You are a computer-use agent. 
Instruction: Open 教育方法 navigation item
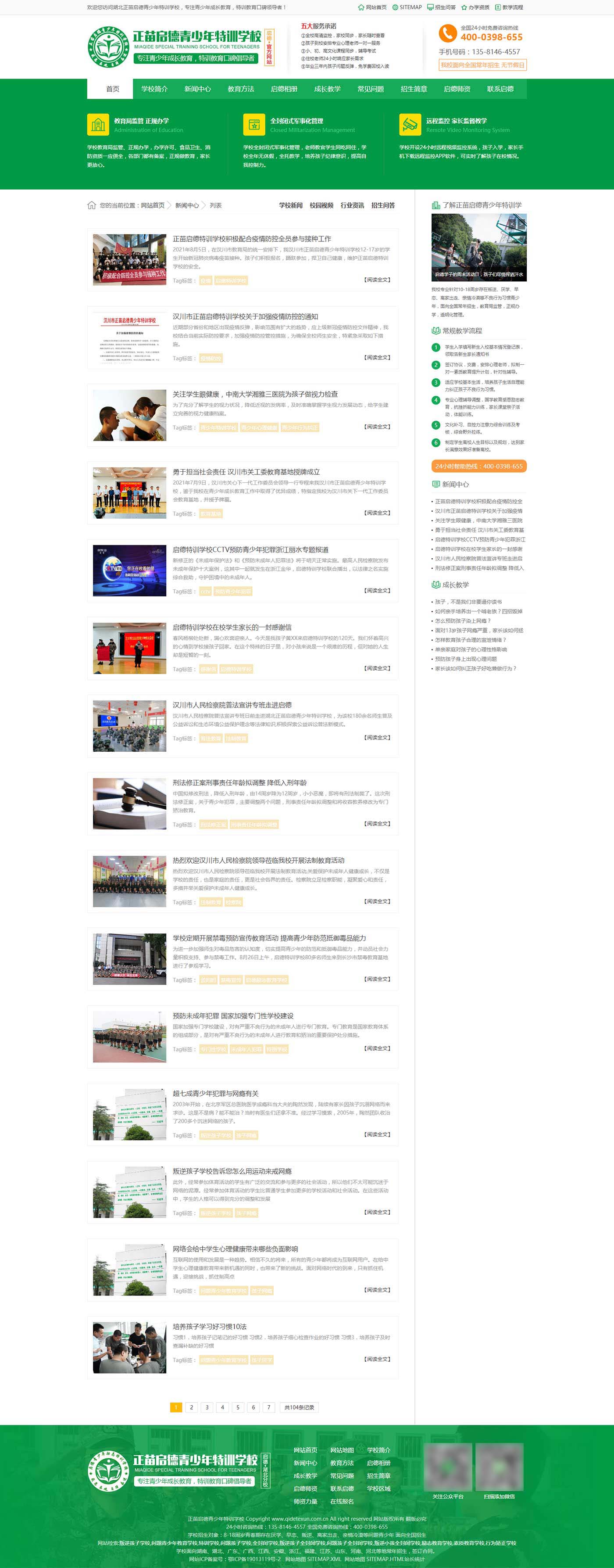click(x=240, y=89)
